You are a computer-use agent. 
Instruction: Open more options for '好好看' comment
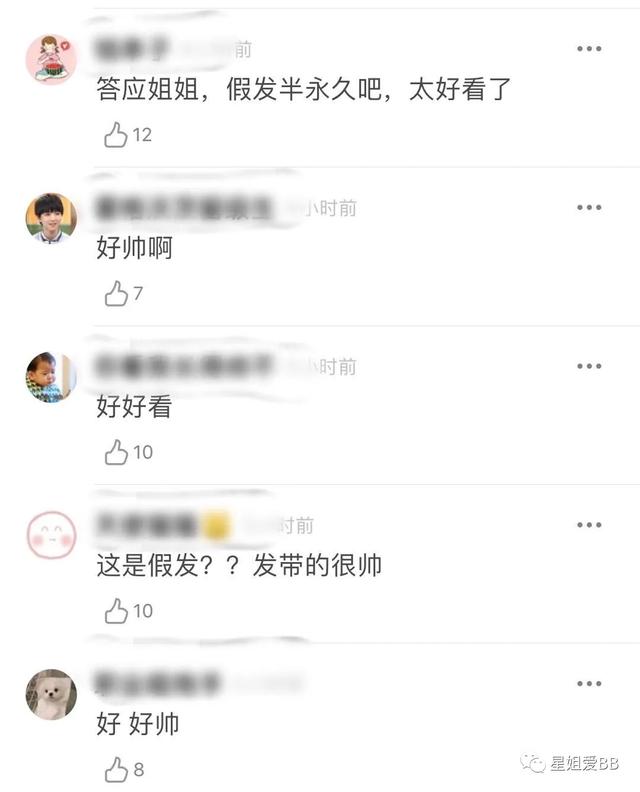click(x=589, y=365)
